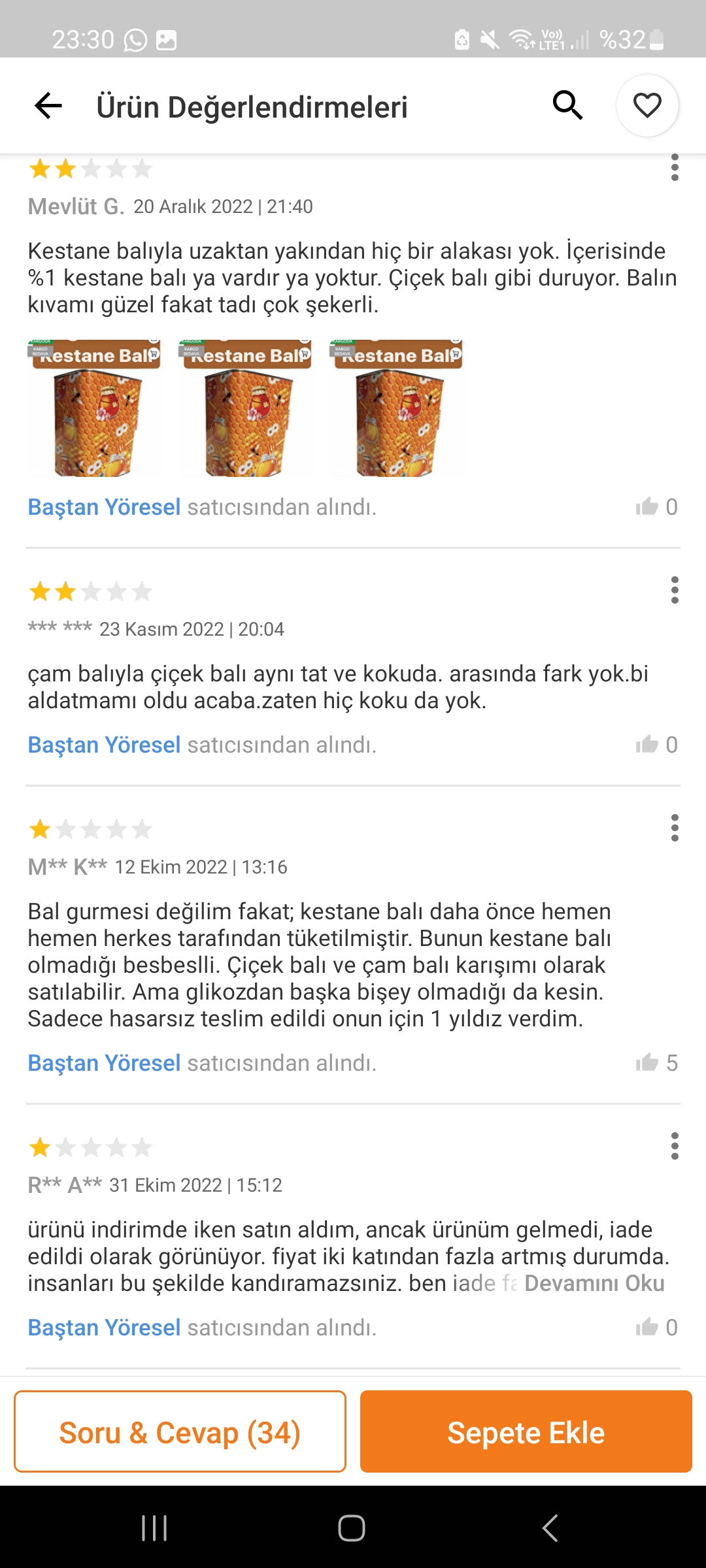
Task: Go to the home screen via system home
Action: (352, 1528)
